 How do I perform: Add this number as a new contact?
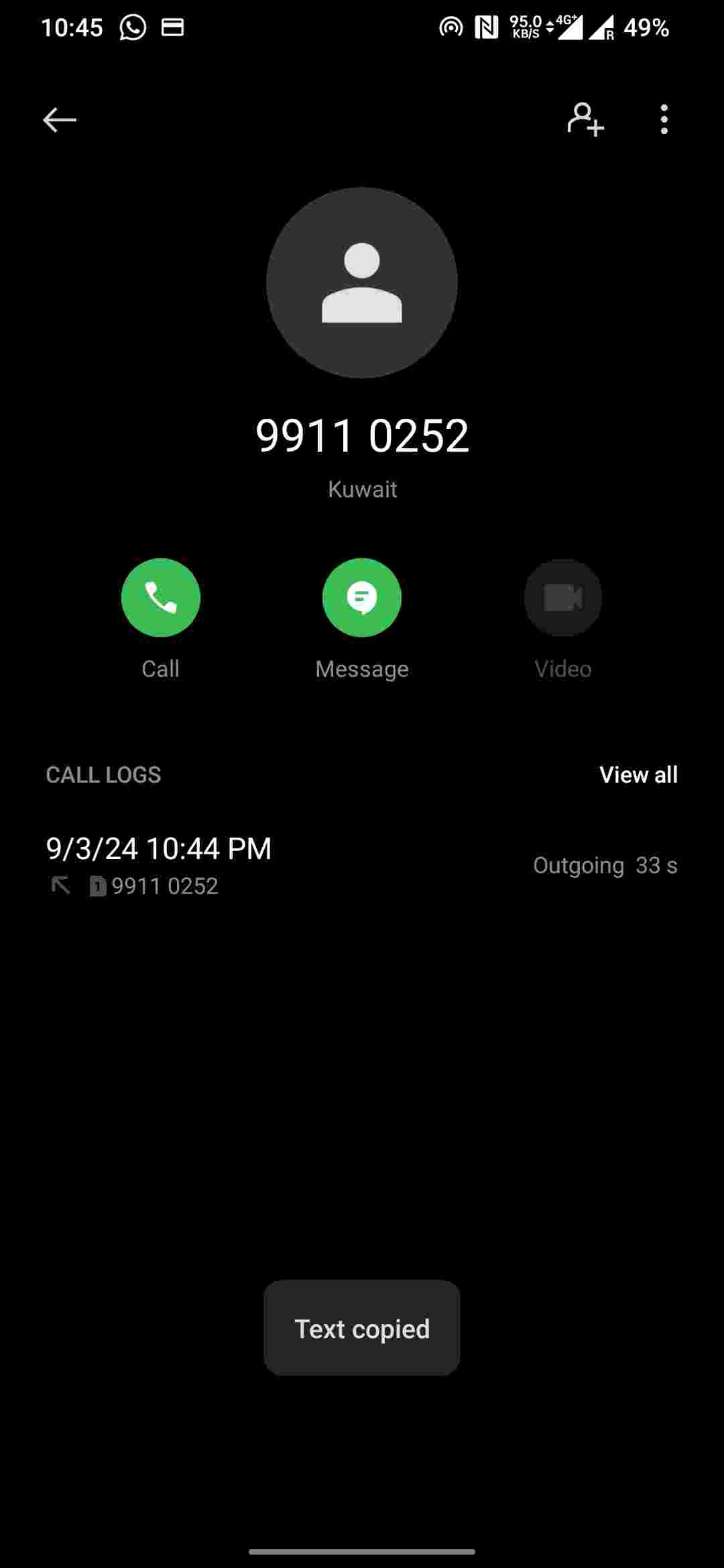[585, 120]
